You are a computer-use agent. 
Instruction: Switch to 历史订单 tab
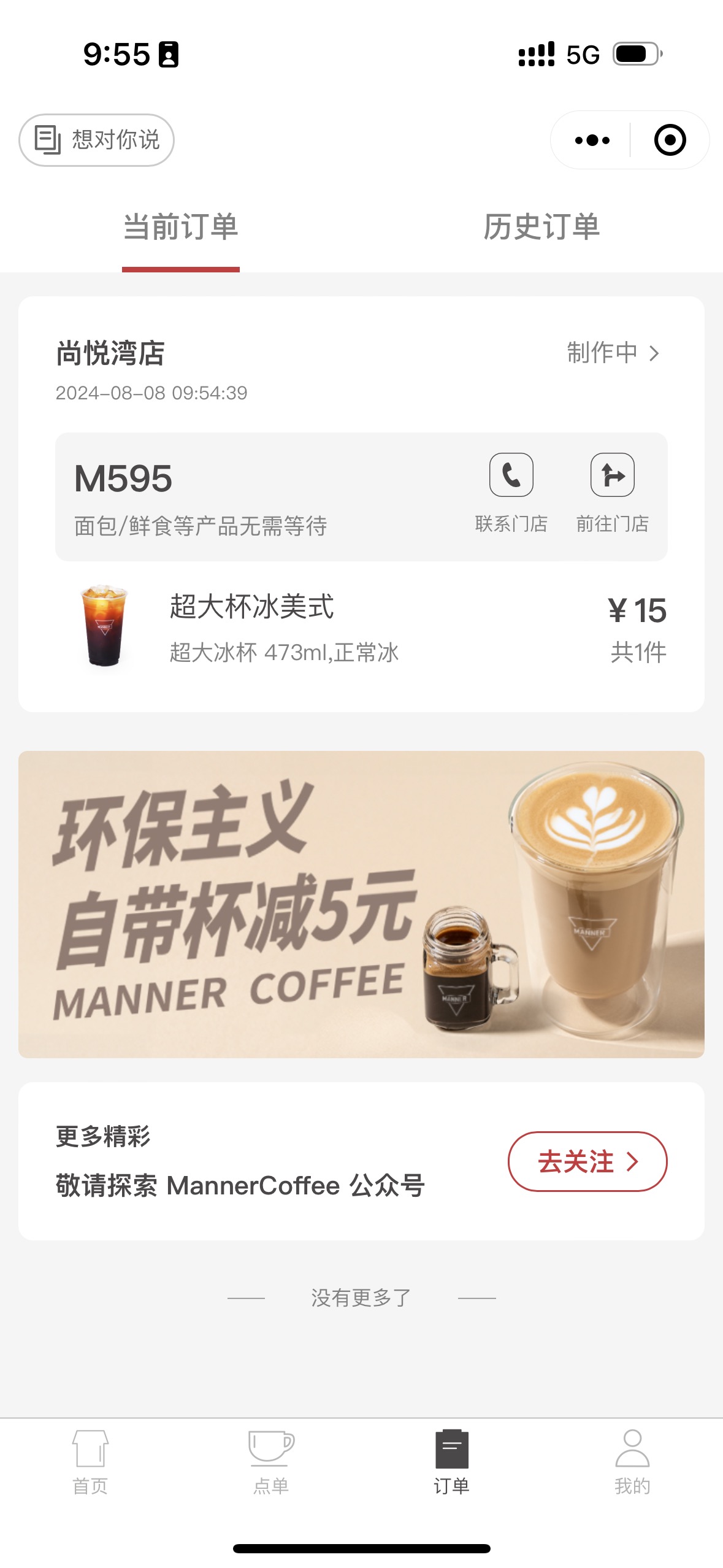click(541, 227)
